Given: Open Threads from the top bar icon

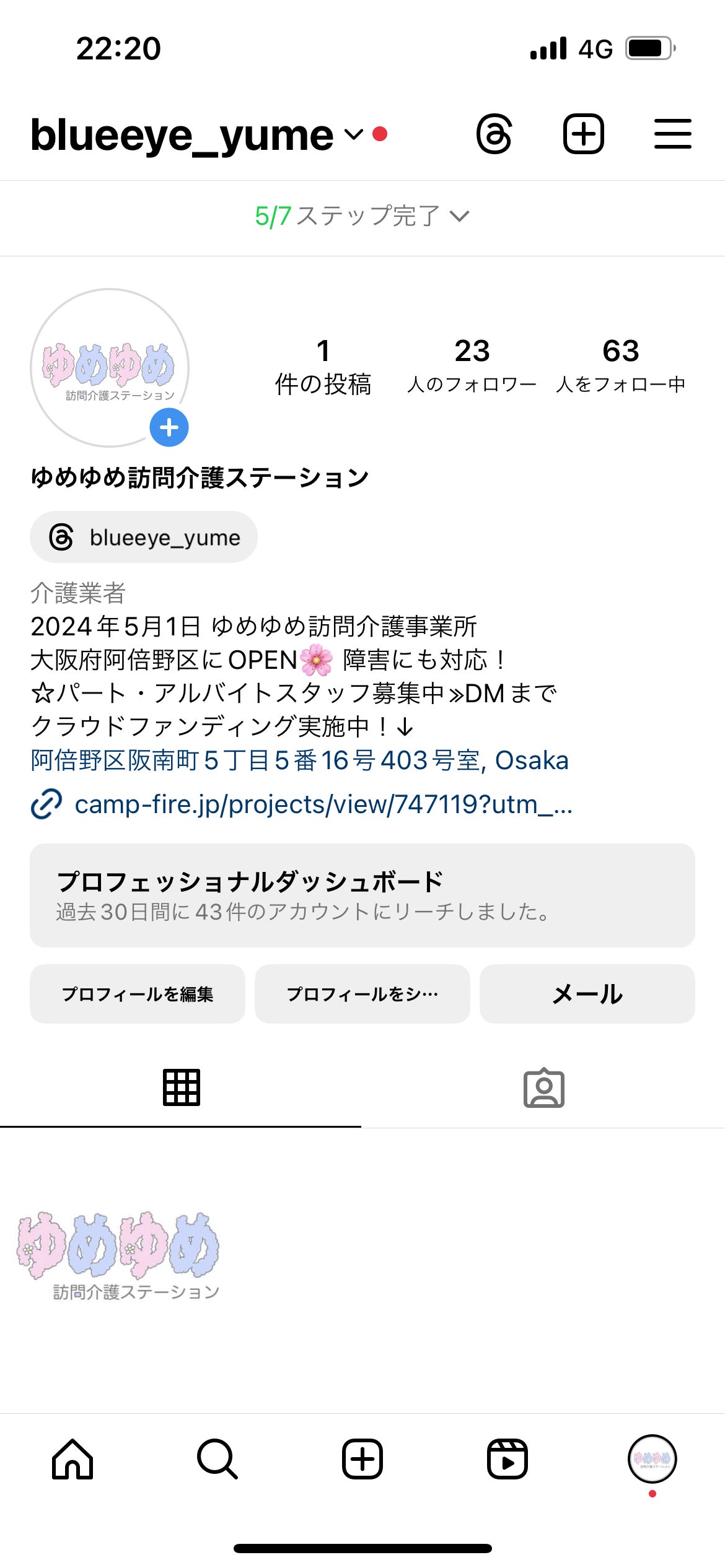Looking at the screenshot, I should click(x=494, y=134).
